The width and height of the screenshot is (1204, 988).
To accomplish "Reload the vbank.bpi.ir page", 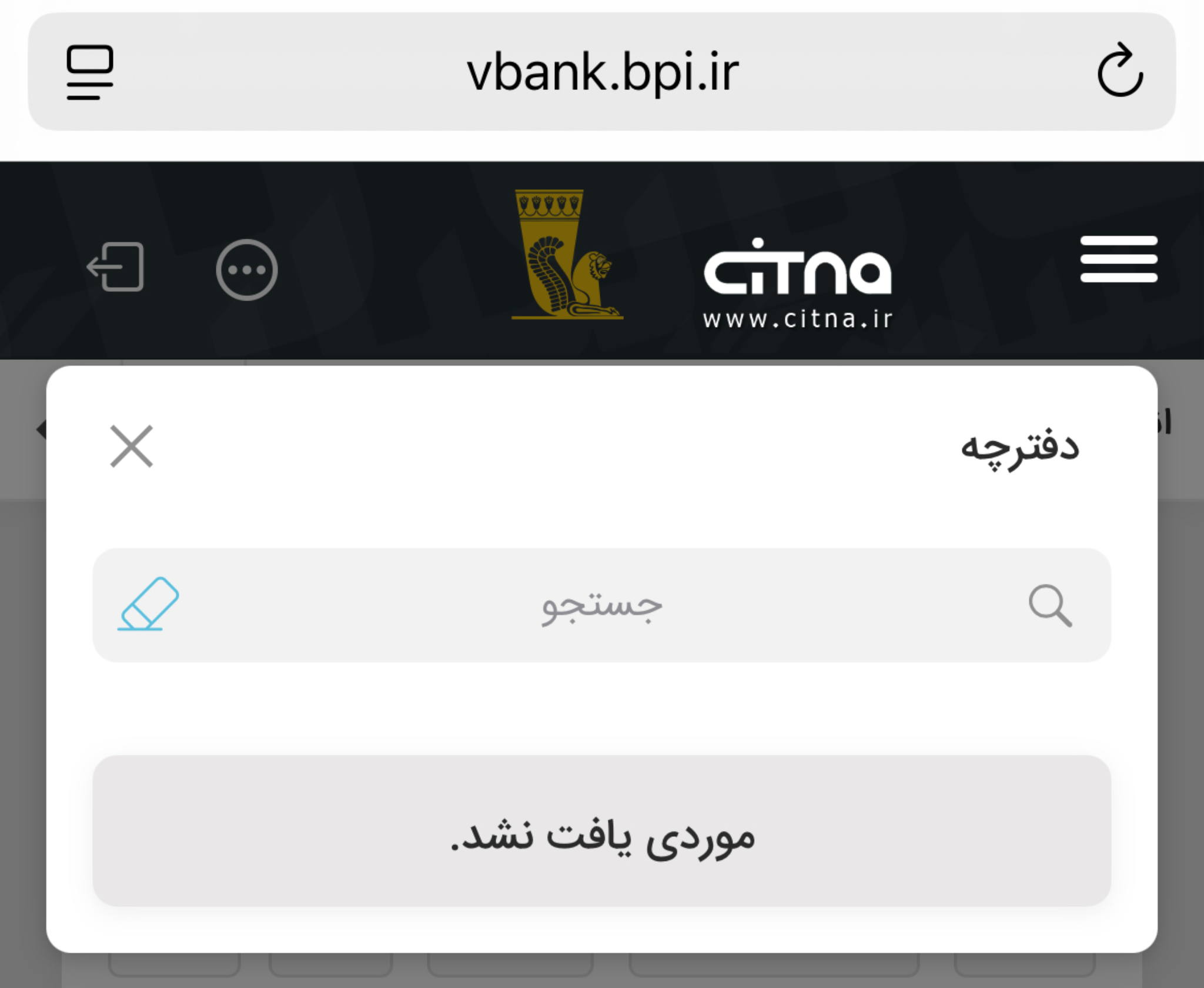I will coord(1119,71).
